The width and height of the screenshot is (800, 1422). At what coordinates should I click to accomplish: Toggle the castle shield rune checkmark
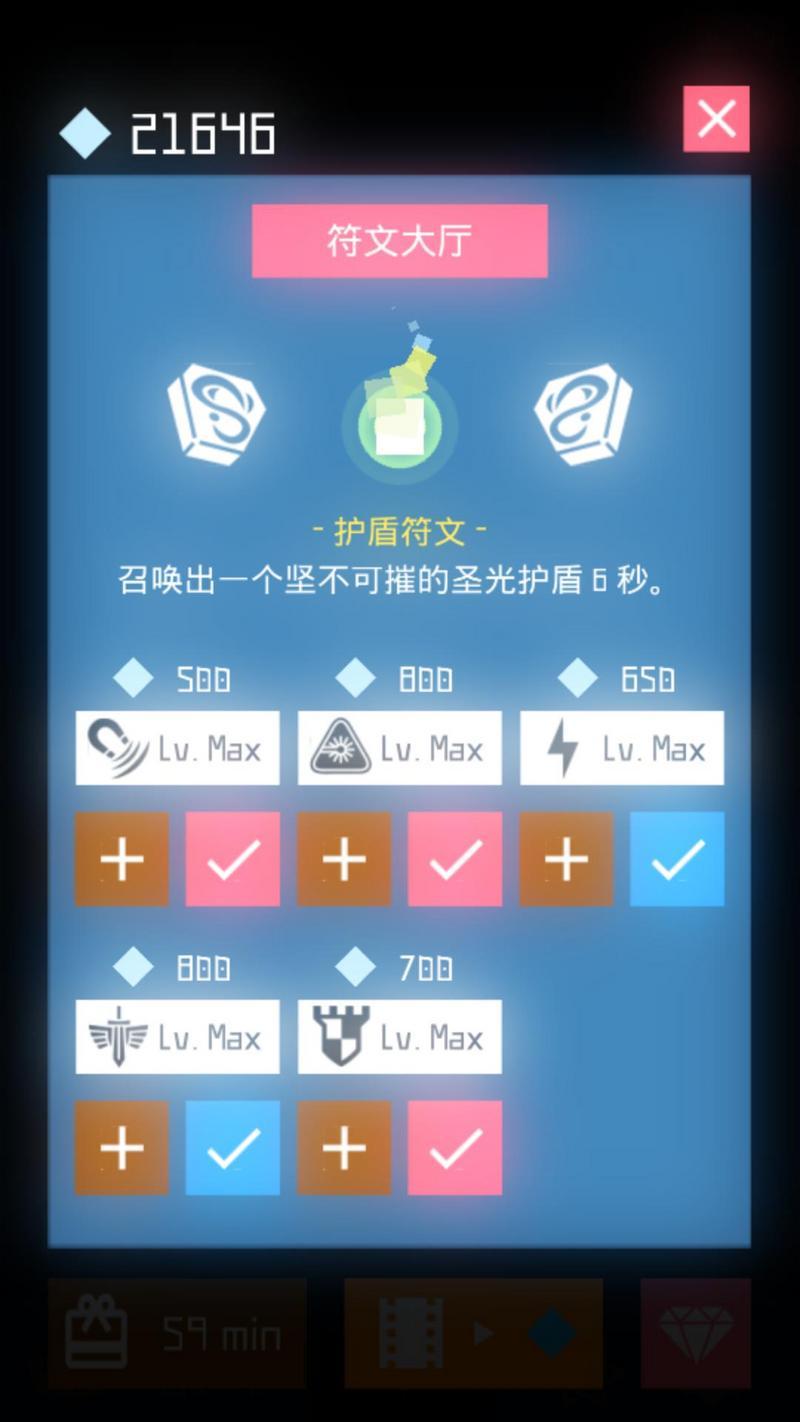point(455,1148)
